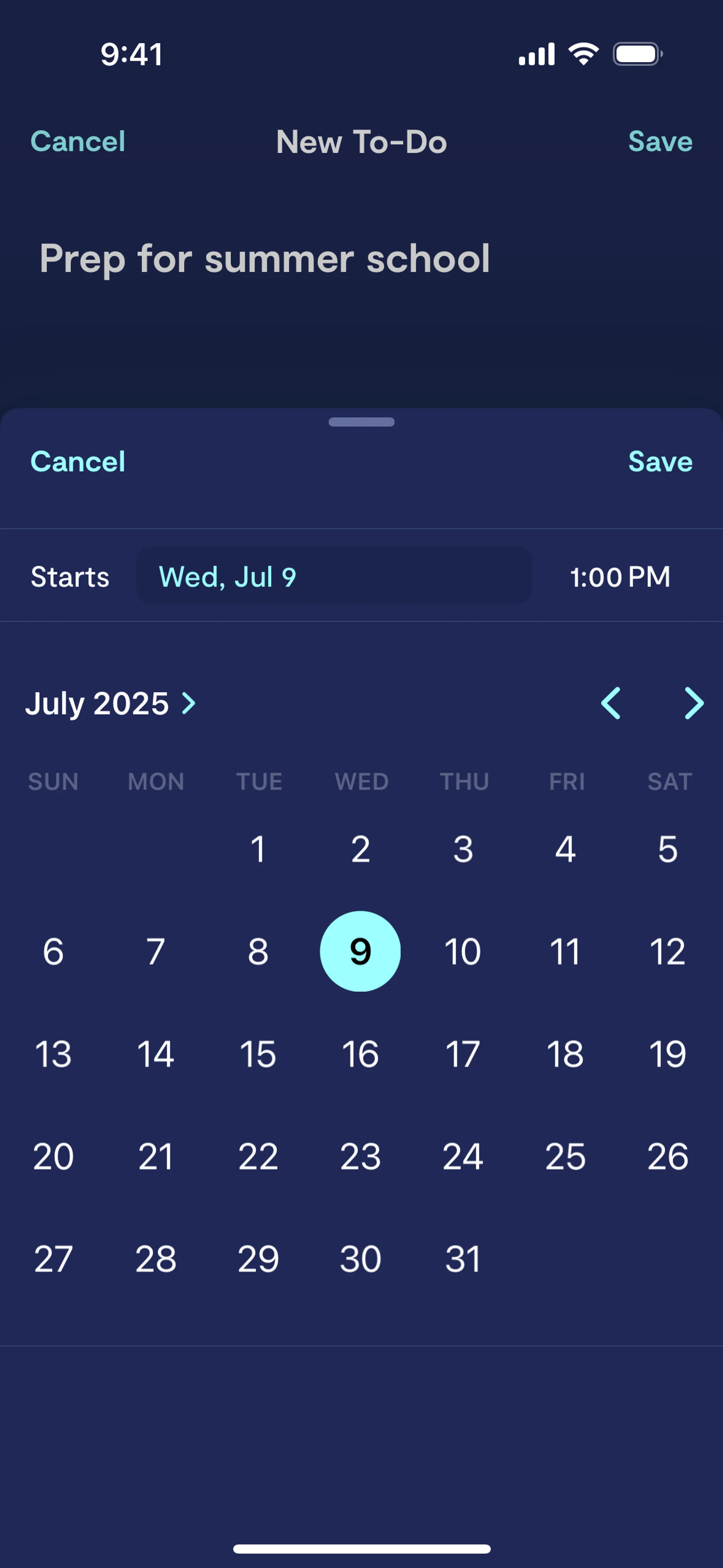Select July 26 as the date
Image resolution: width=723 pixels, height=1568 pixels.
click(668, 1156)
